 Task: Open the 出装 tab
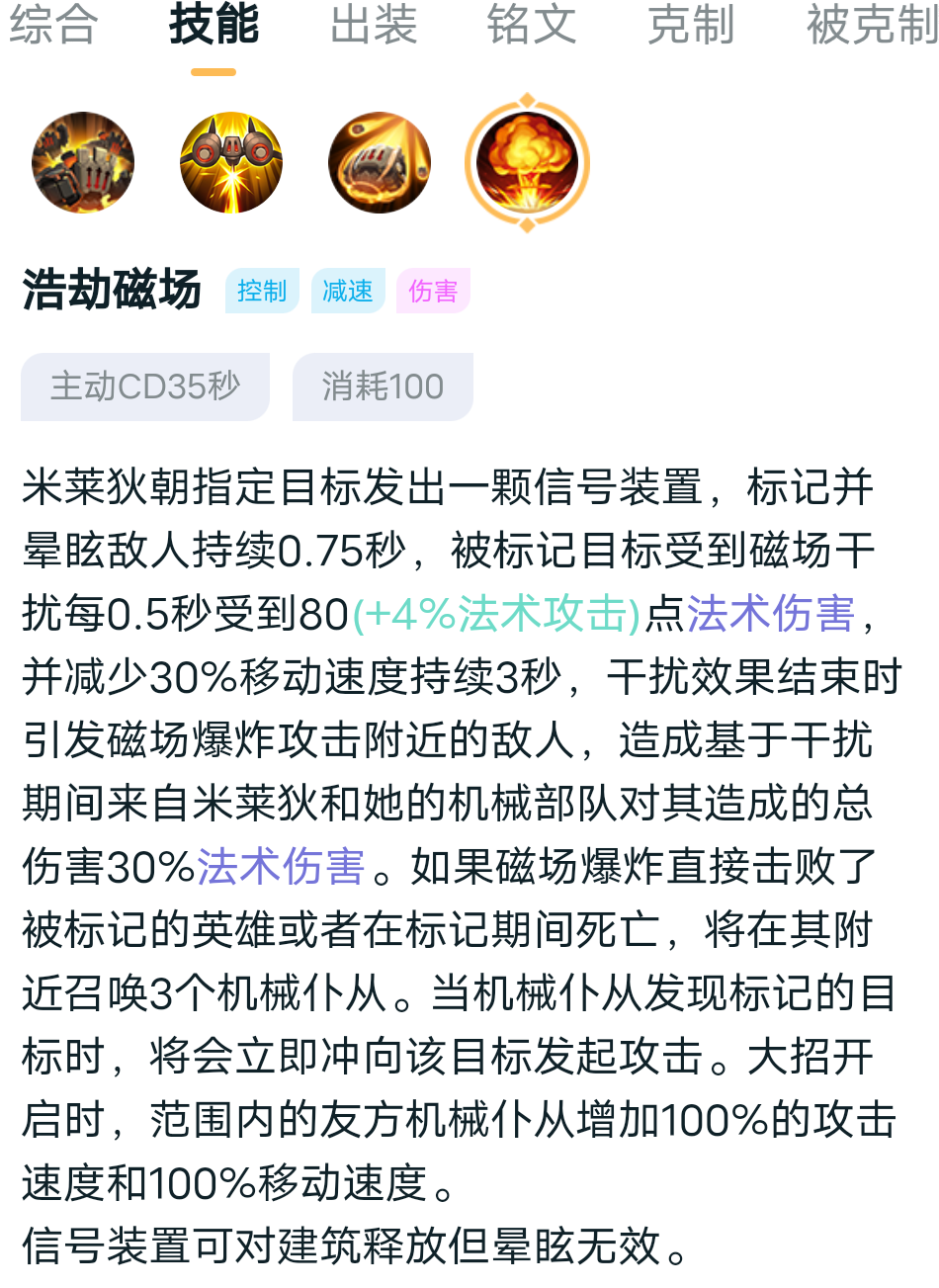tap(374, 26)
